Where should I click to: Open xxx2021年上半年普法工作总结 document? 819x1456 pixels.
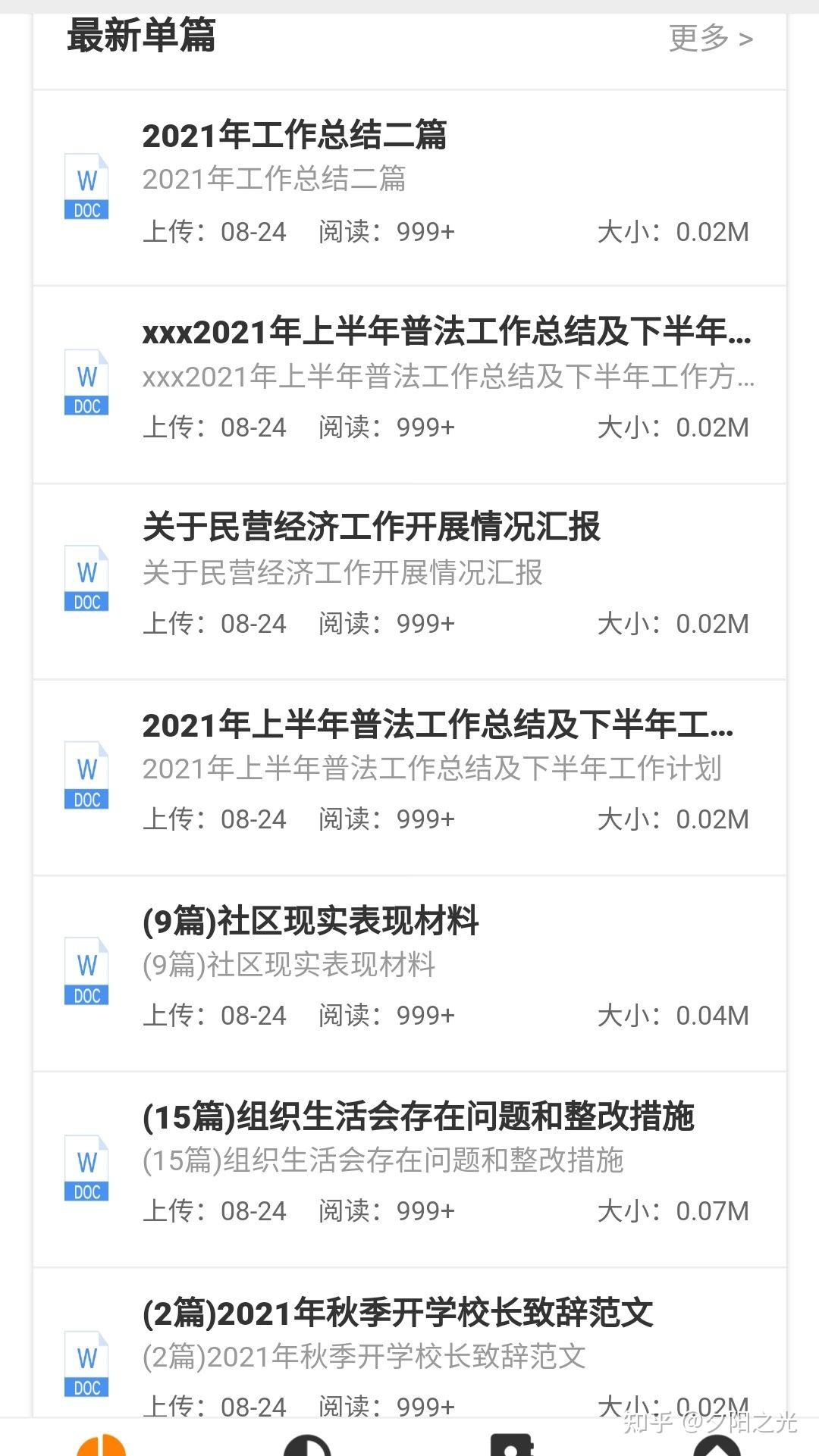pos(409,384)
